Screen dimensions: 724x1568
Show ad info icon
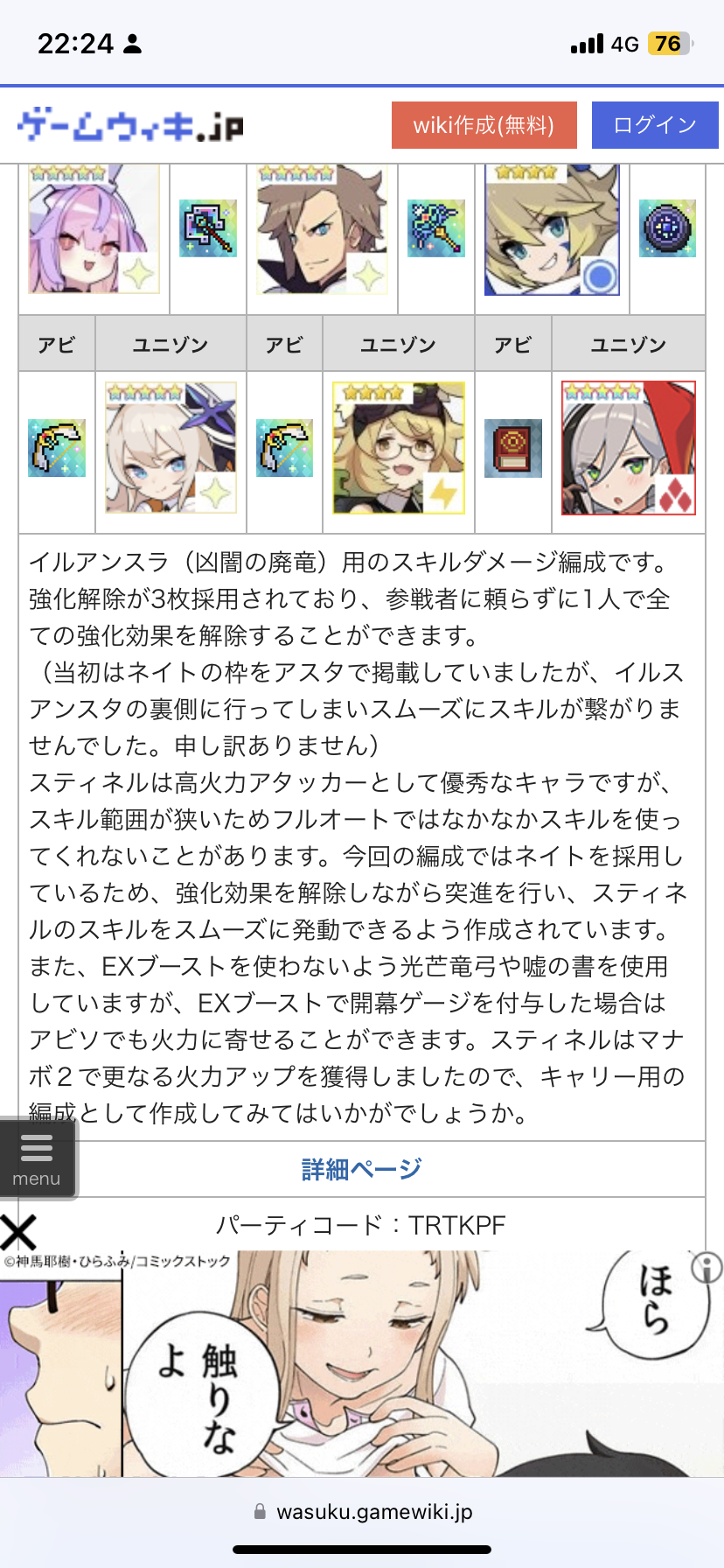[707, 1267]
